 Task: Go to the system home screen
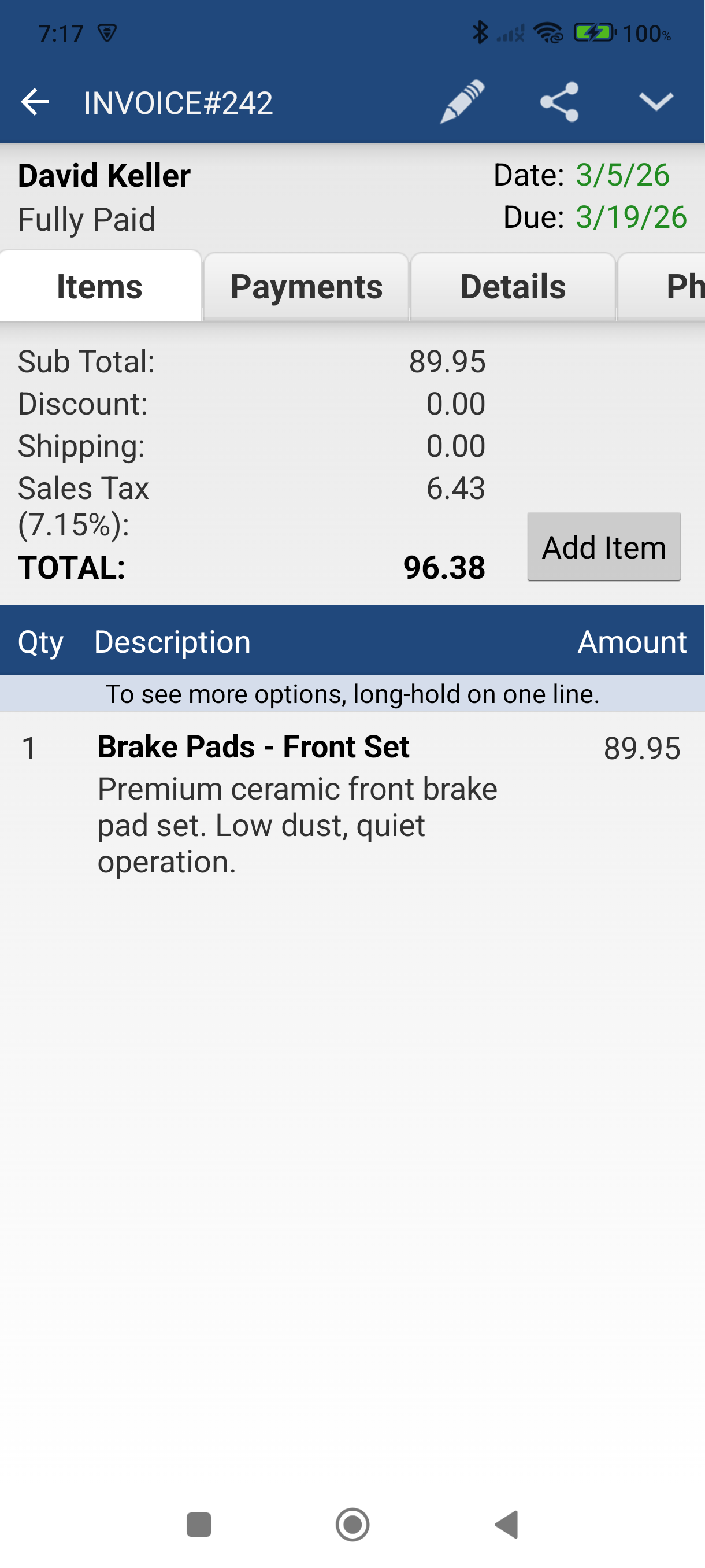point(352,1524)
